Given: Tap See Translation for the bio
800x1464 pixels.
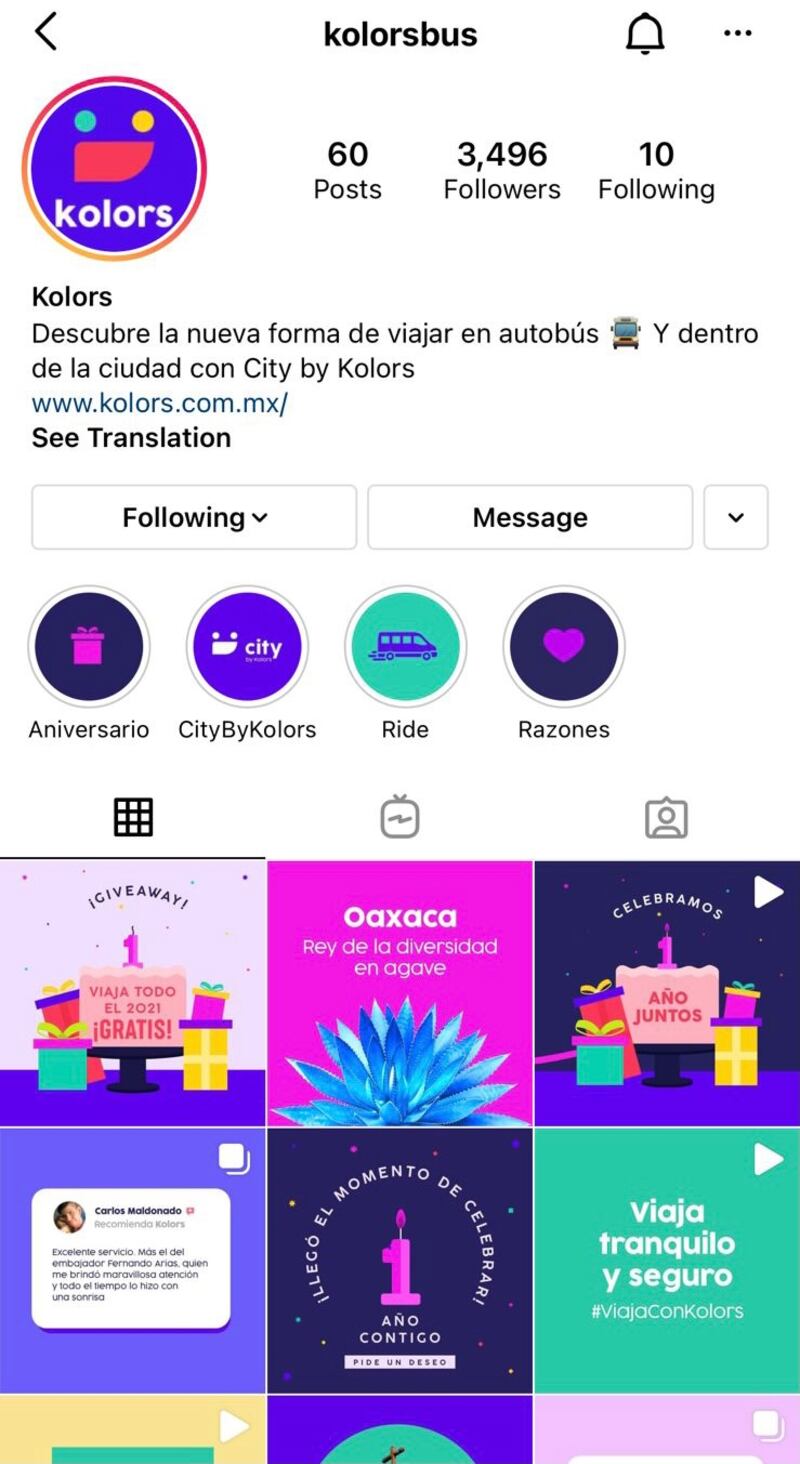Looking at the screenshot, I should (x=131, y=438).
